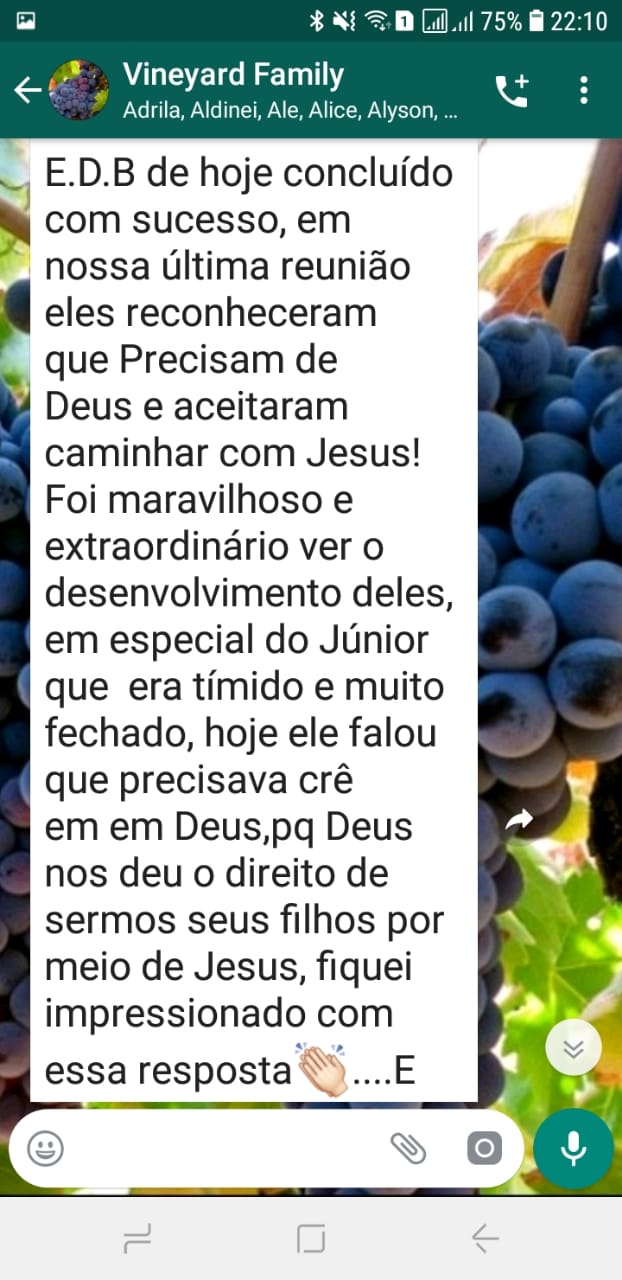Open the camera from the input bar

tap(484, 1148)
